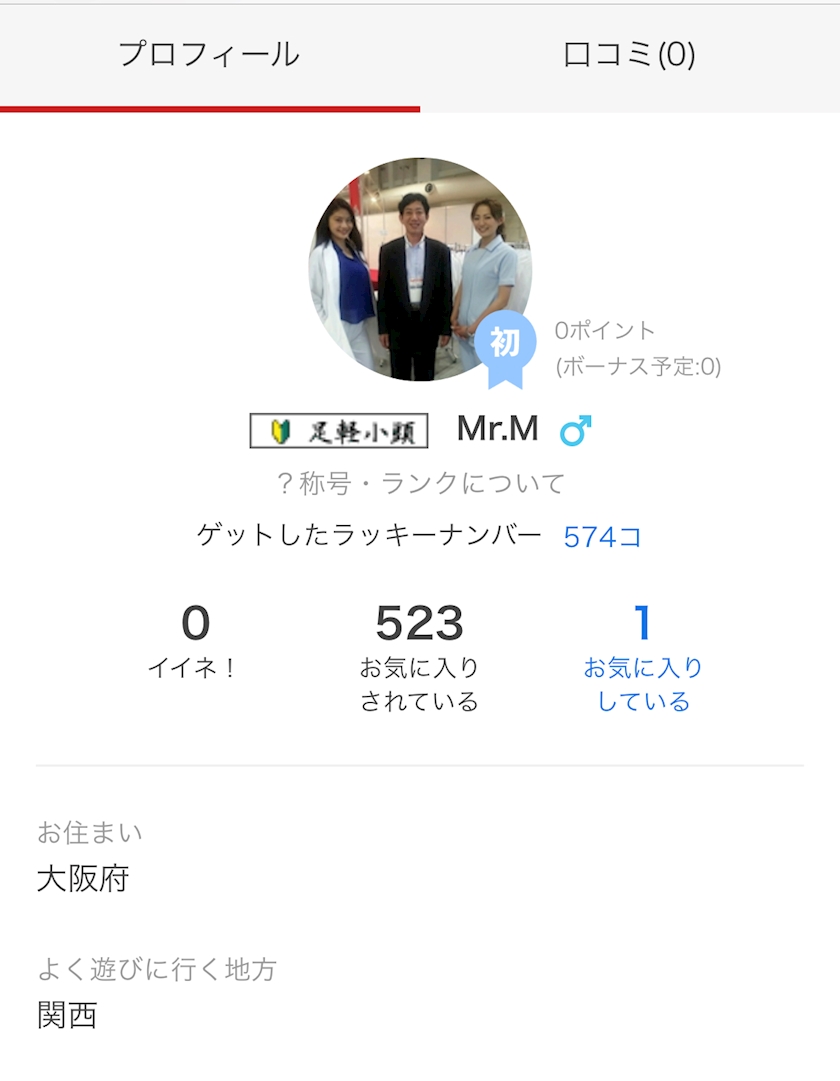Open the 口コミ(0) tab
840x1081 pixels.
[629, 55]
